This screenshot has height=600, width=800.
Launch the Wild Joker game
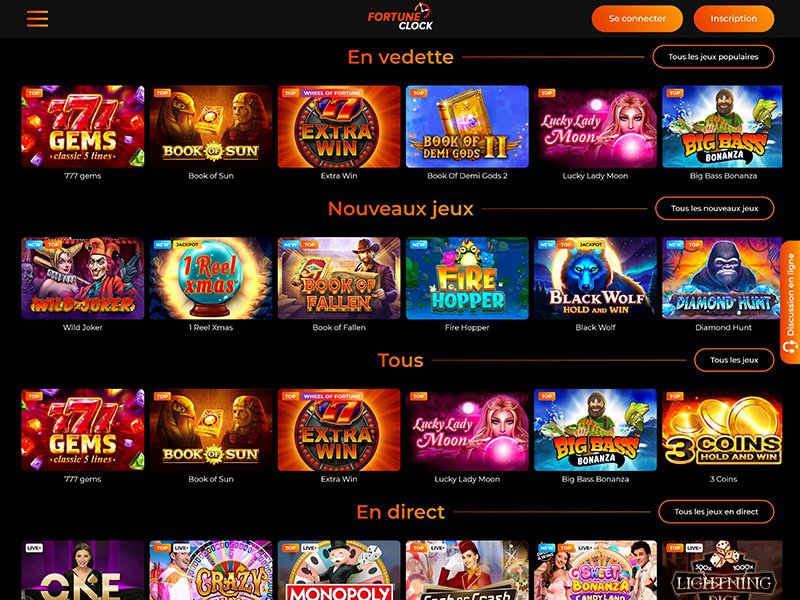83,278
